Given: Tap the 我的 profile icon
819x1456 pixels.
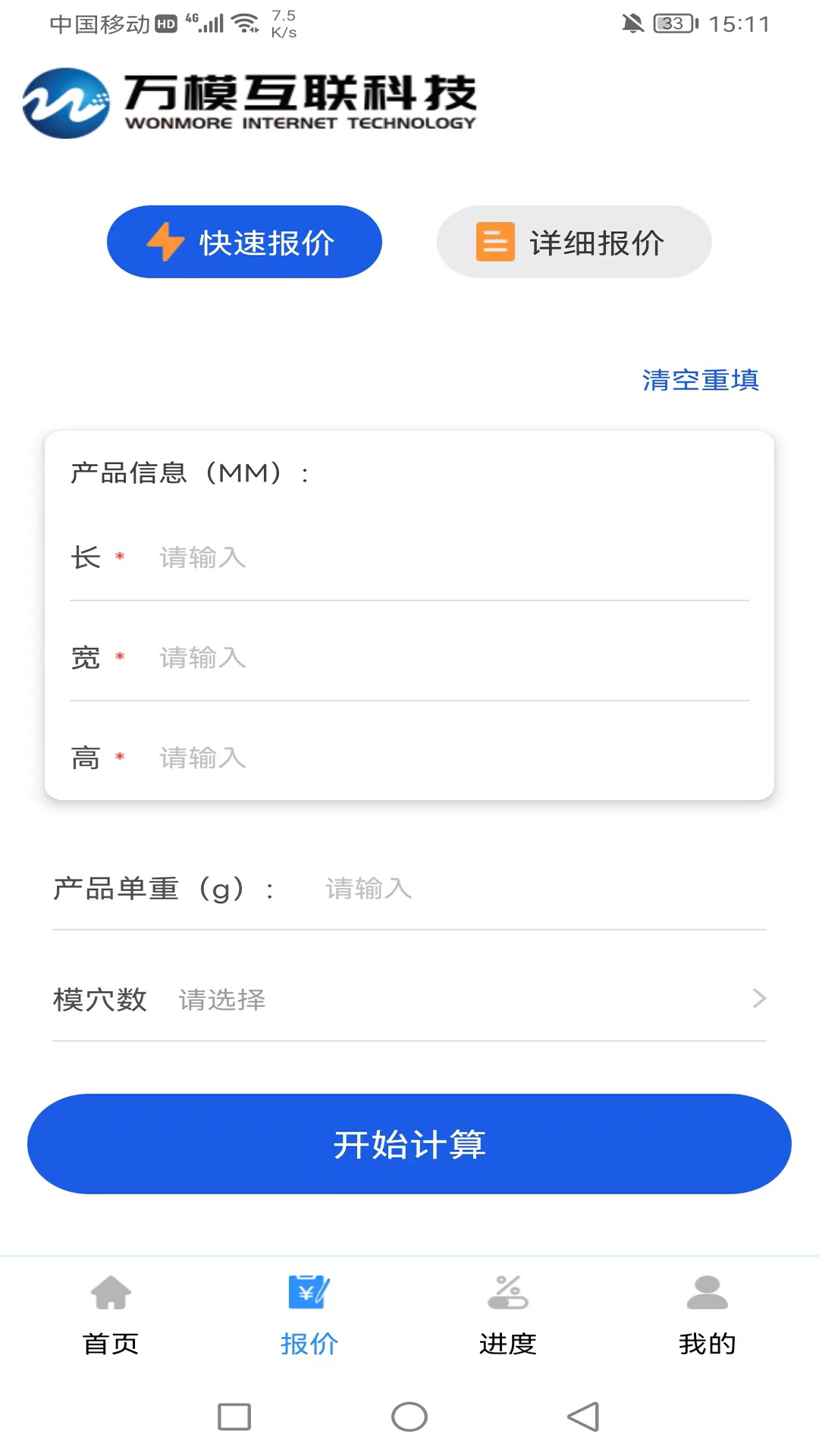Looking at the screenshot, I should [707, 1292].
